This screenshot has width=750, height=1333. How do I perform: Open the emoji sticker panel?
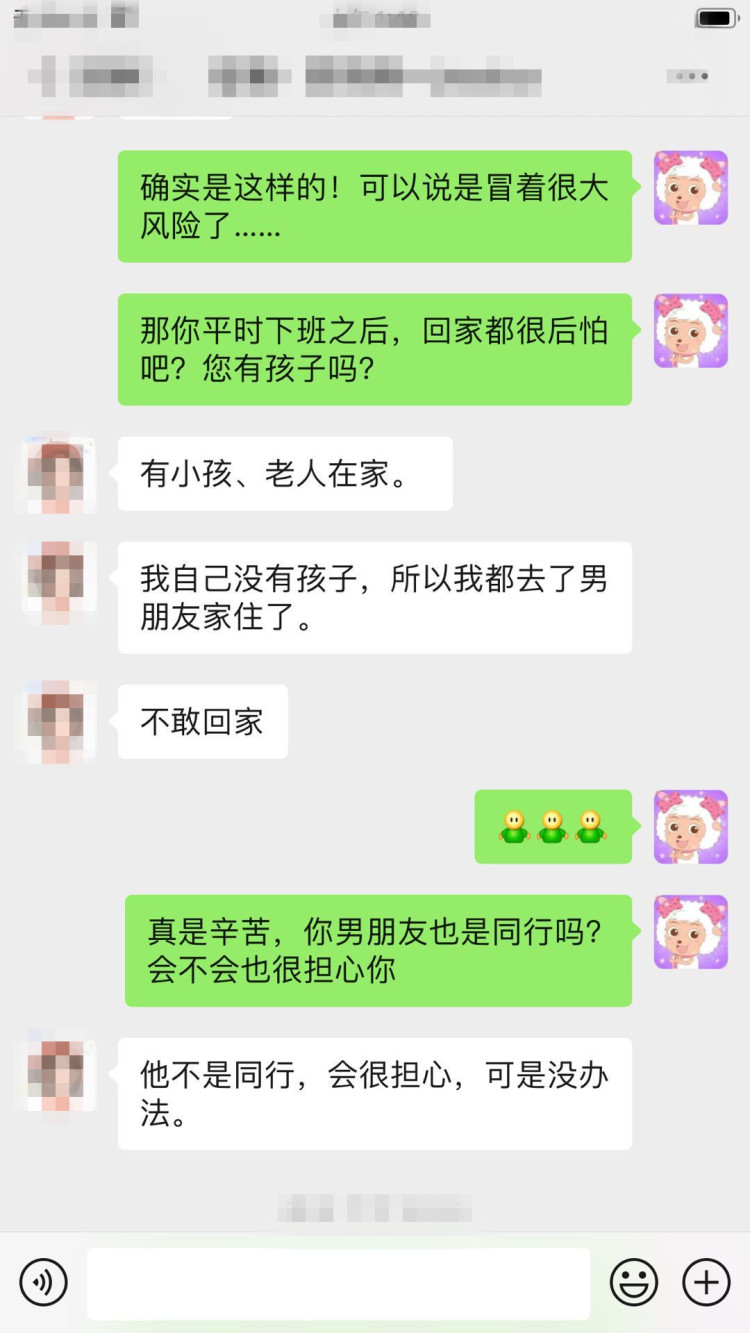tap(634, 1282)
